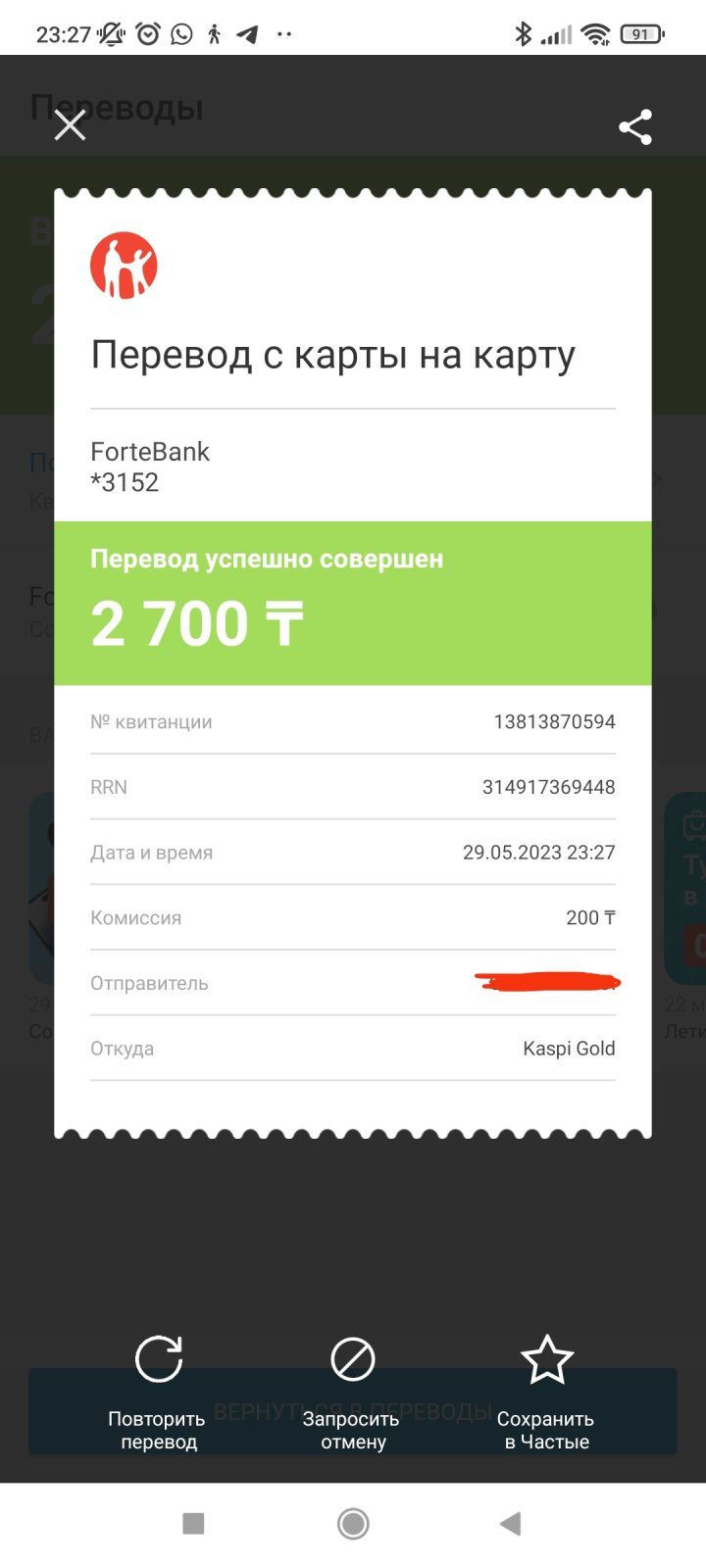
Task: Repeat the transfer via Повторить перевод
Action: click(158, 1390)
